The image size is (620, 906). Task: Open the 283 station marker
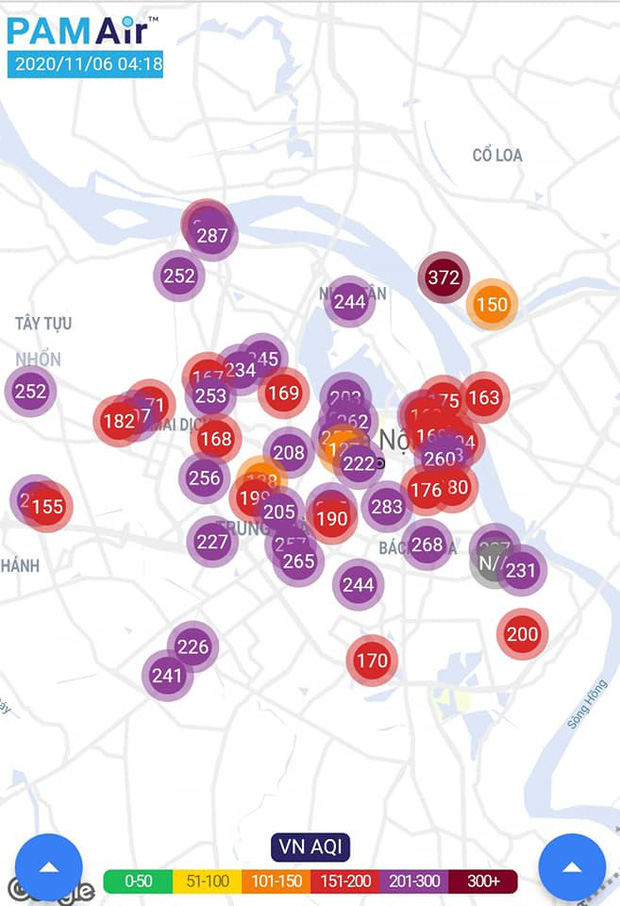click(x=386, y=507)
